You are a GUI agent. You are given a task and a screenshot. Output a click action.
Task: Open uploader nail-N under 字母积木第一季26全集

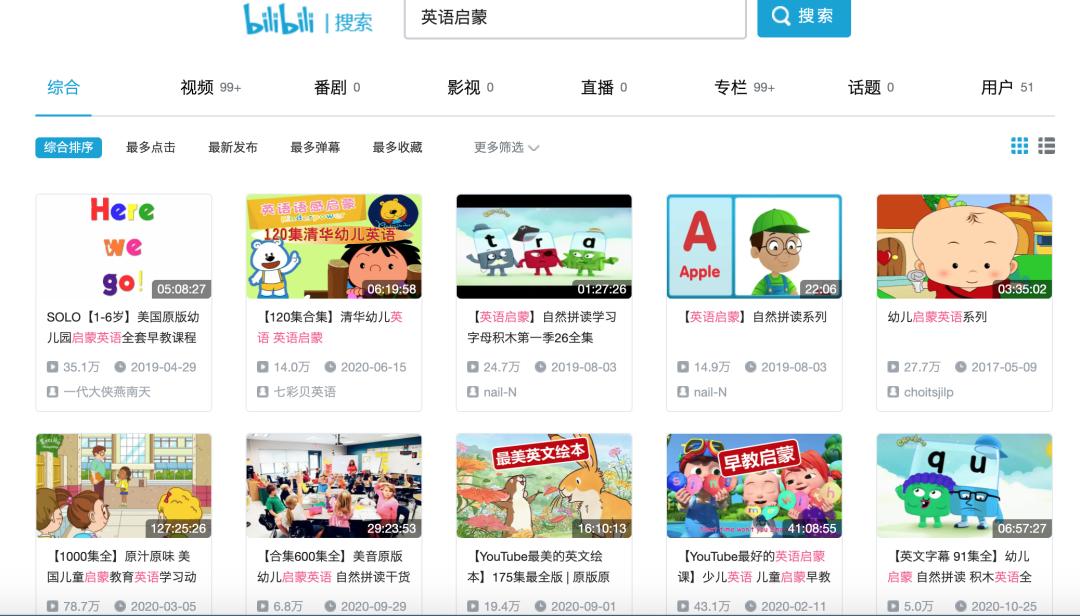point(499,392)
